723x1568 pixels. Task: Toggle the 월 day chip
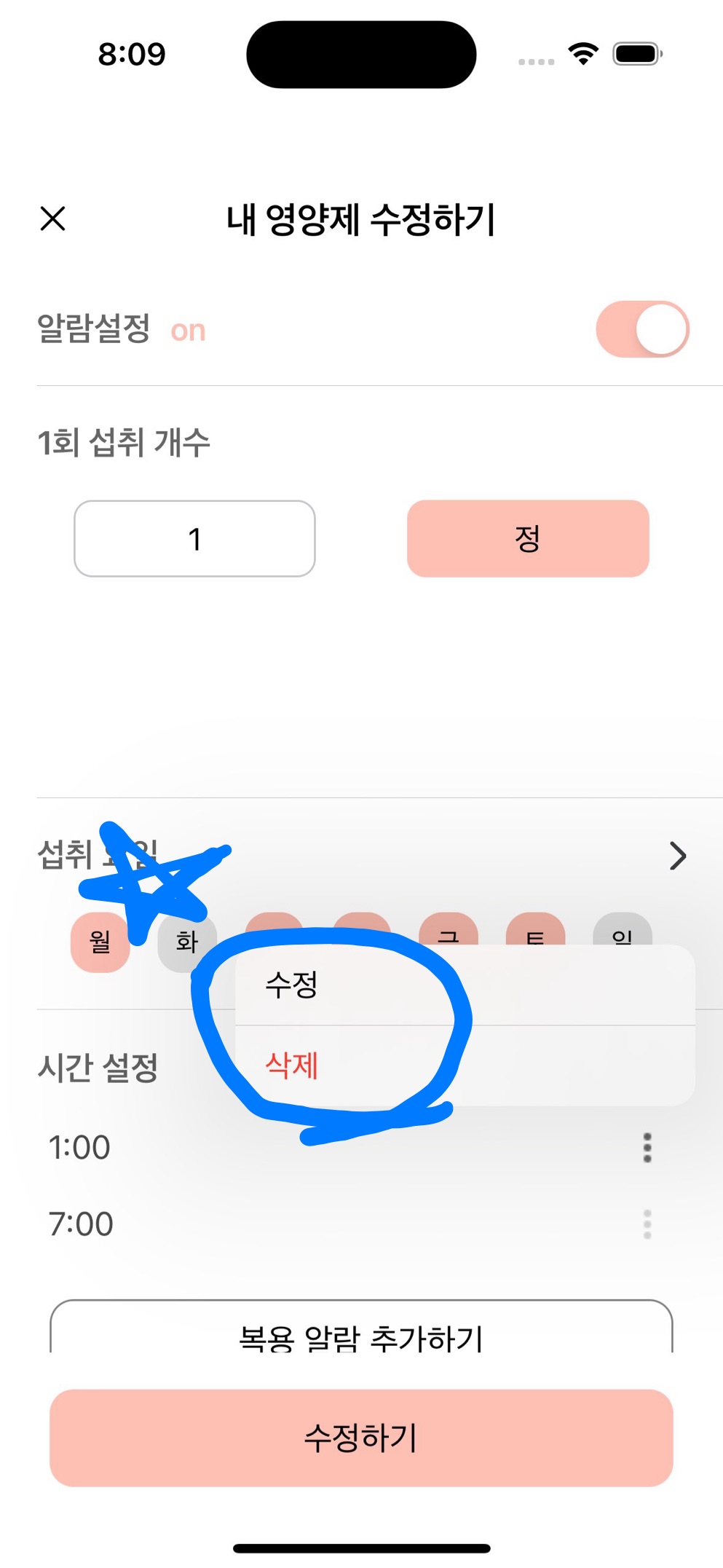click(x=100, y=942)
